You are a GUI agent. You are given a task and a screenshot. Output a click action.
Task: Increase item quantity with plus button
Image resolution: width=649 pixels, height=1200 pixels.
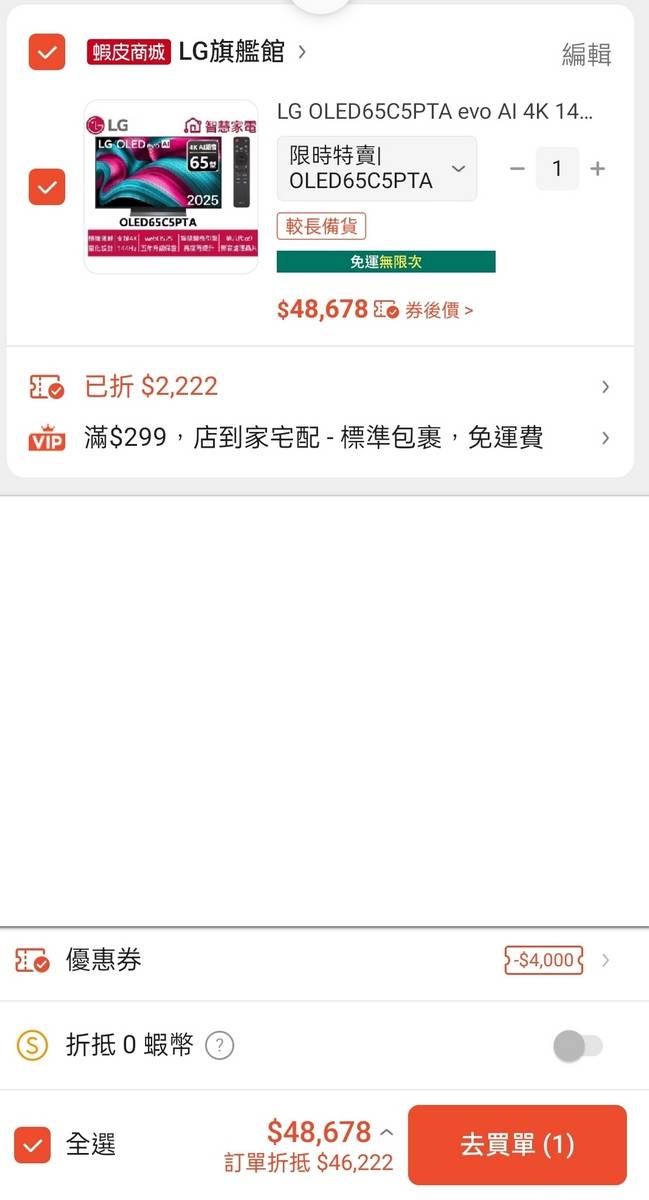pyautogui.click(x=598, y=169)
